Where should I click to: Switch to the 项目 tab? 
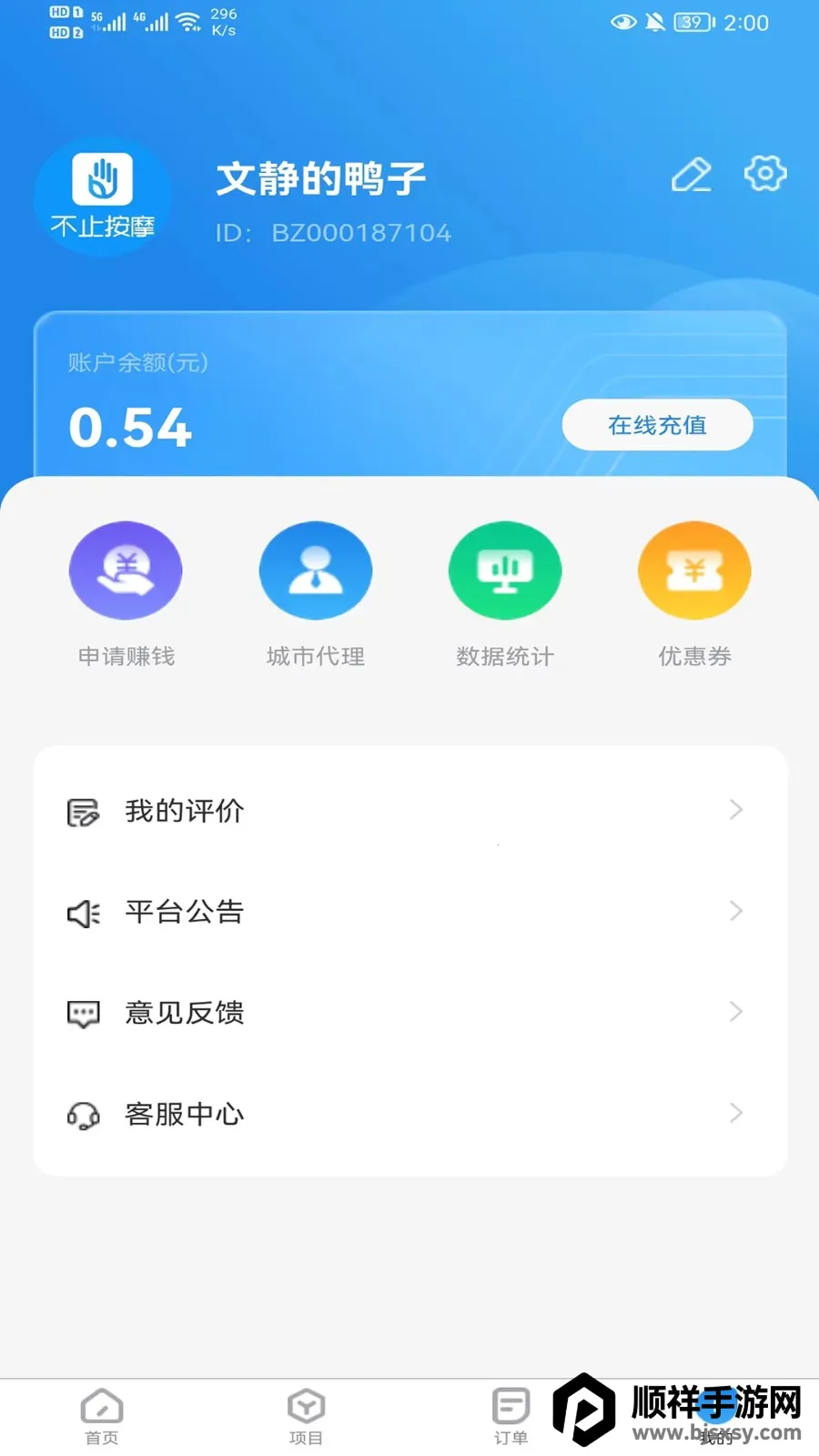pos(306,1416)
